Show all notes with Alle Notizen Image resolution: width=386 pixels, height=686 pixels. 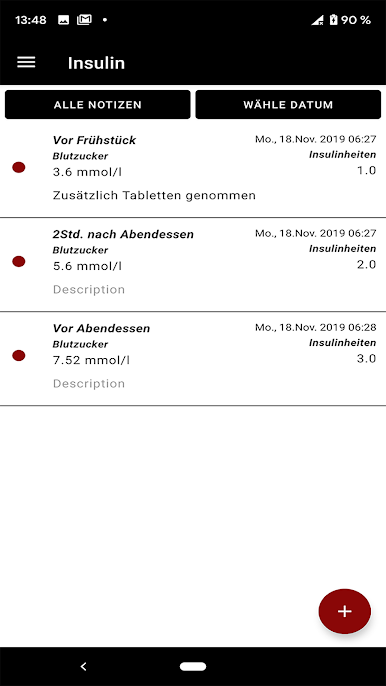(98, 105)
